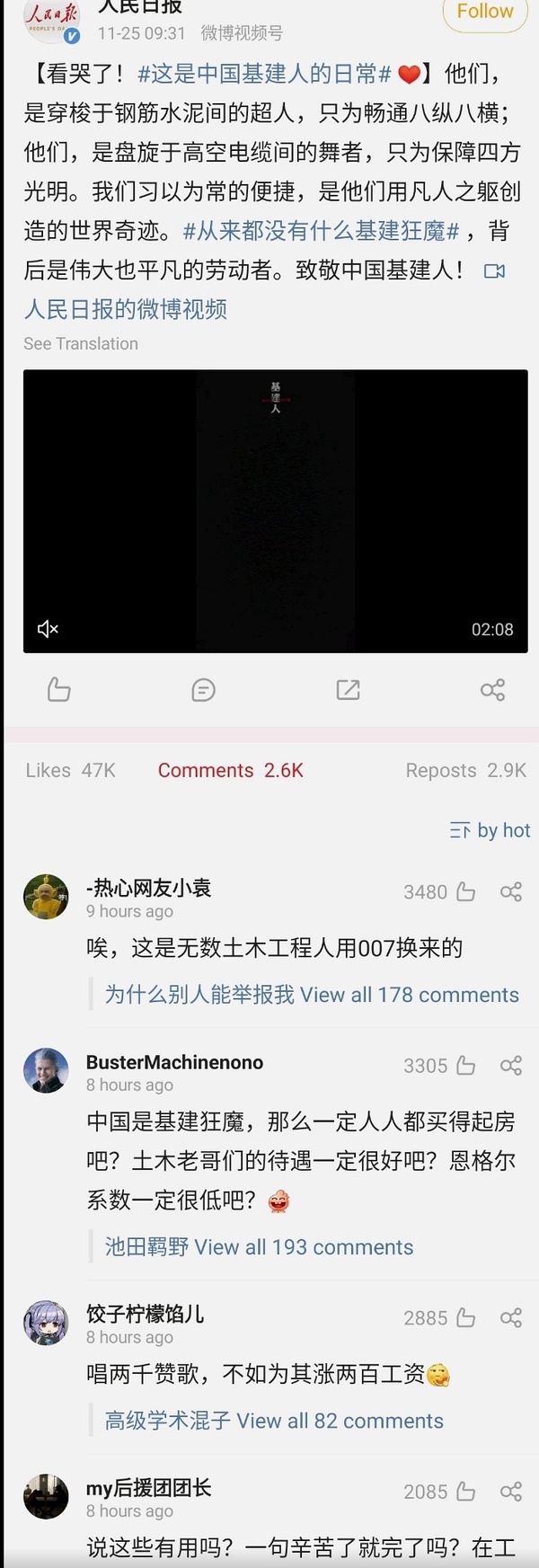Follow the 人民日报 account
Screen dimensions: 539x1568
(x=485, y=12)
